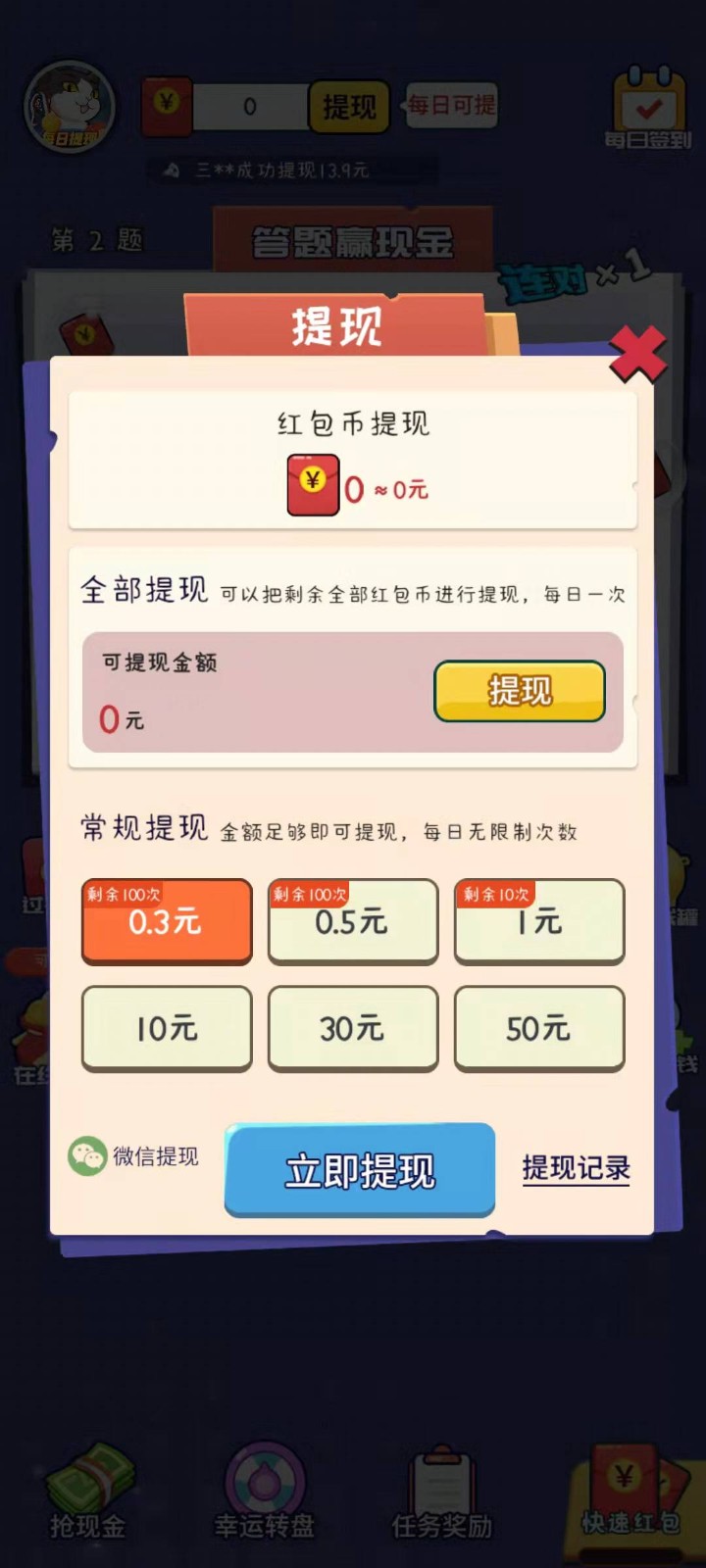Choose the 50元 withdrawal amount
The image size is (706, 1568).
point(539,1029)
